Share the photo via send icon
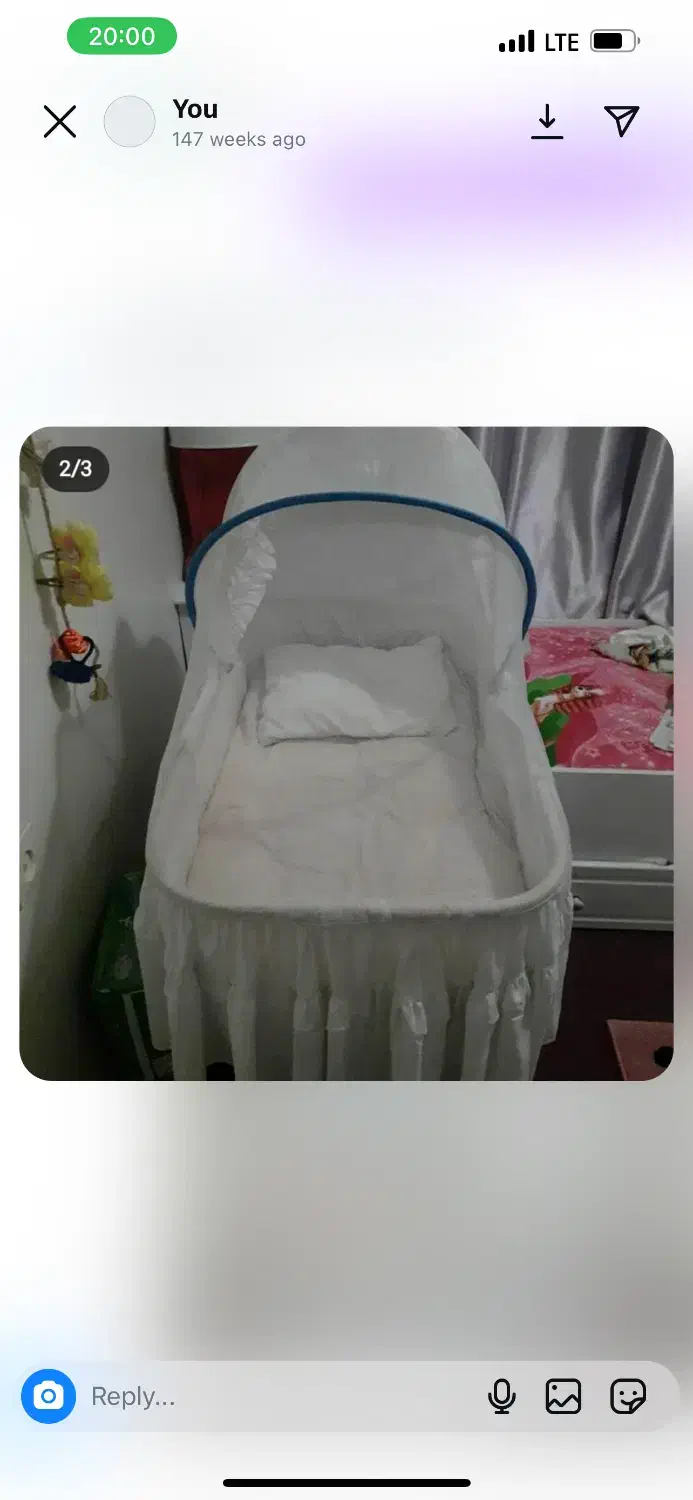The height and width of the screenshot is (1500, 693). (622, 121)
